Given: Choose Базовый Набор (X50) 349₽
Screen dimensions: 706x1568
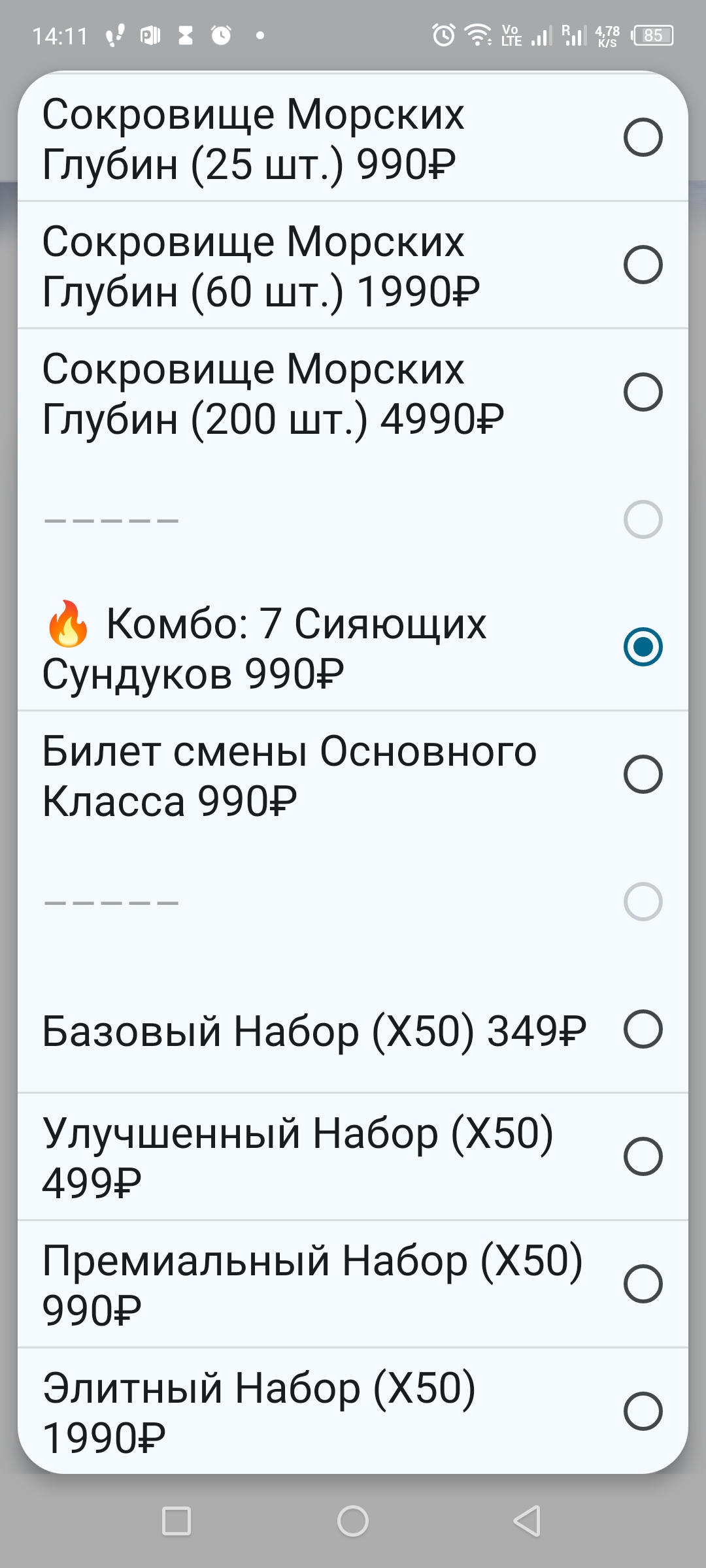Looking at the screenshot, I should [x=353, y=1030].
